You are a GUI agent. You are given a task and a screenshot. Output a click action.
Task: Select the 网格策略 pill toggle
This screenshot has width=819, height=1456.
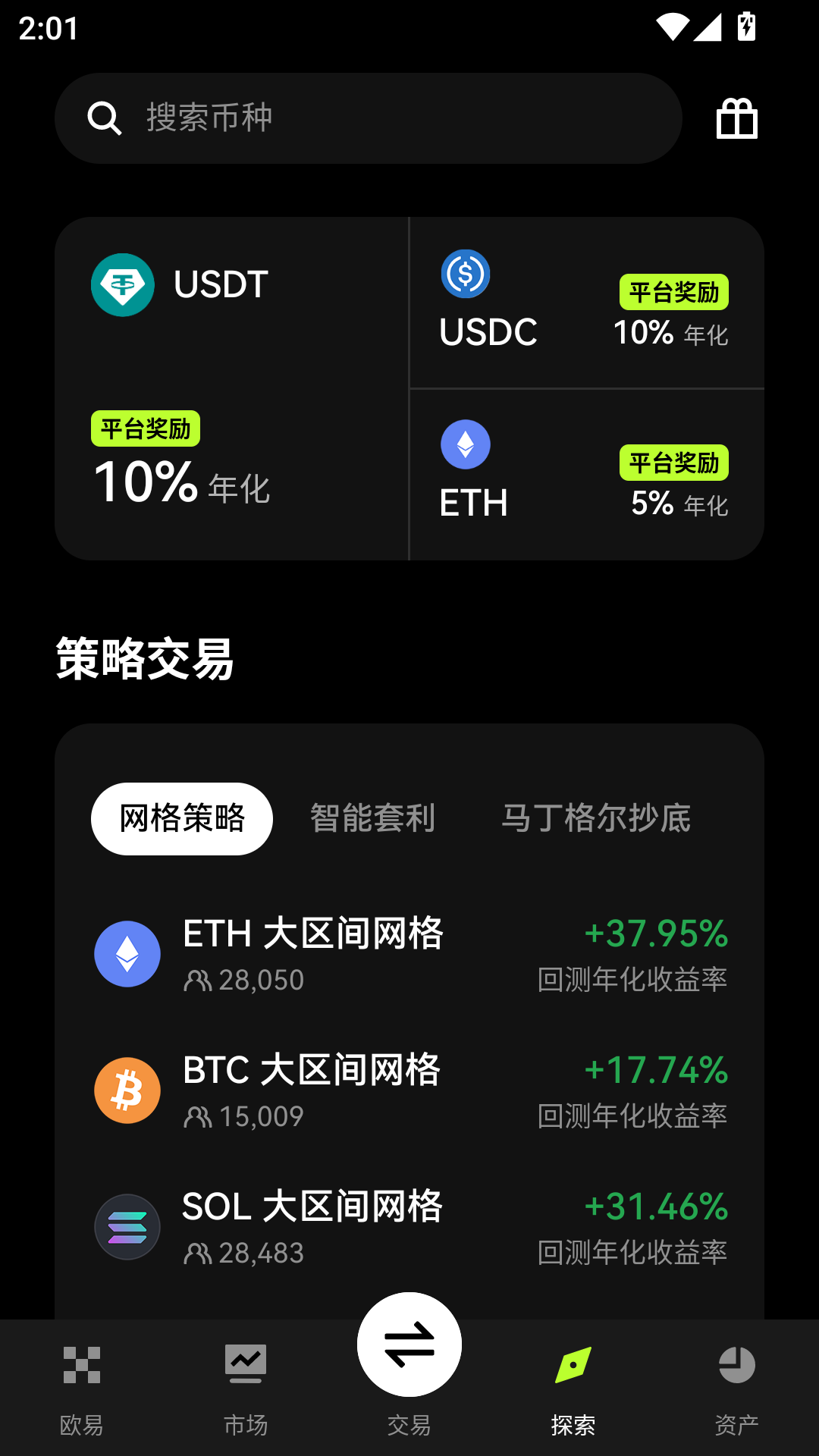[x=182, y=819]
